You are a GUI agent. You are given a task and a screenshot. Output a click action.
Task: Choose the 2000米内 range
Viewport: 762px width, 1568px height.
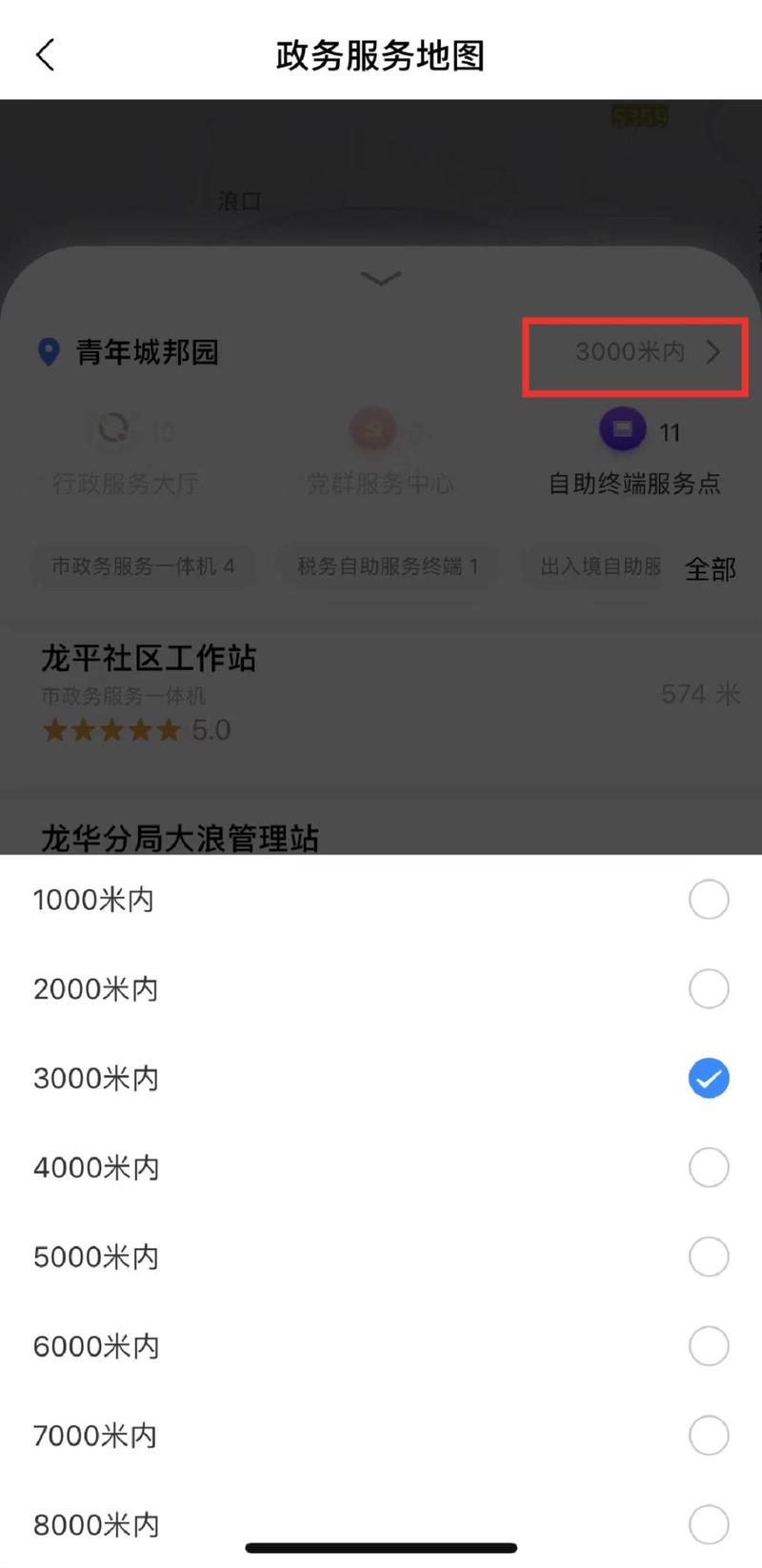click(381, 989)
